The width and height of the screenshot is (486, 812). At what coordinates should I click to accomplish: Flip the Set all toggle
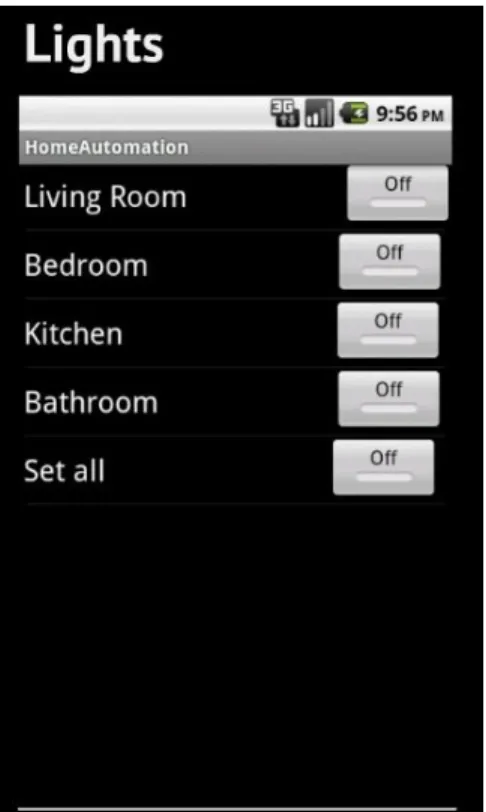pos(383,467)
